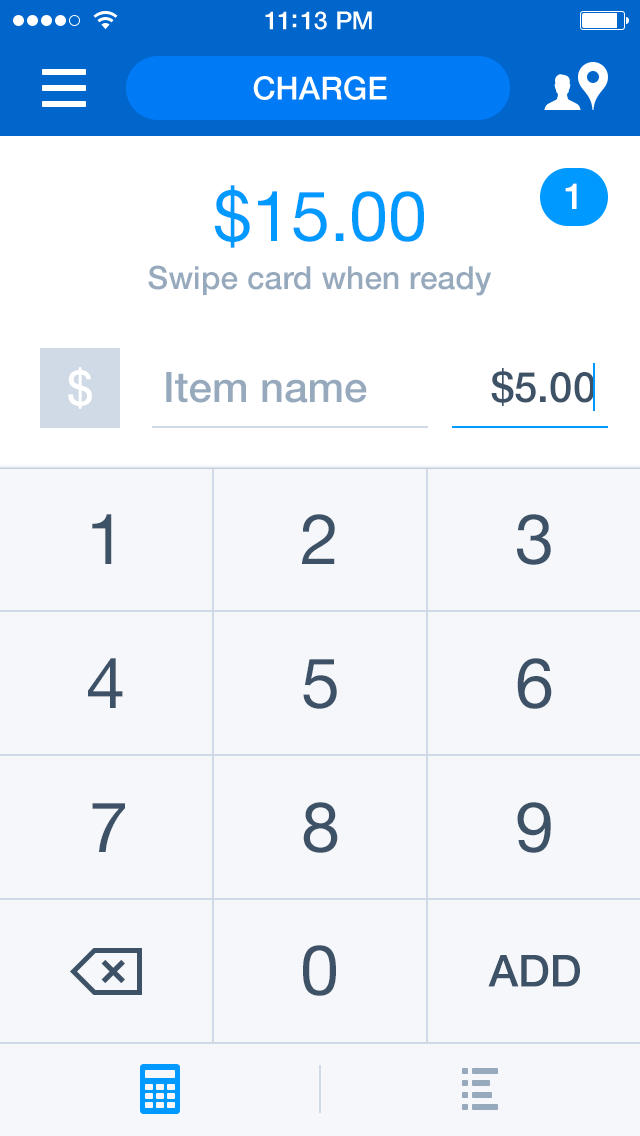The image size is (640, 1136).
Task: Delete last digit with backspace key
Action: coord(106,971)
